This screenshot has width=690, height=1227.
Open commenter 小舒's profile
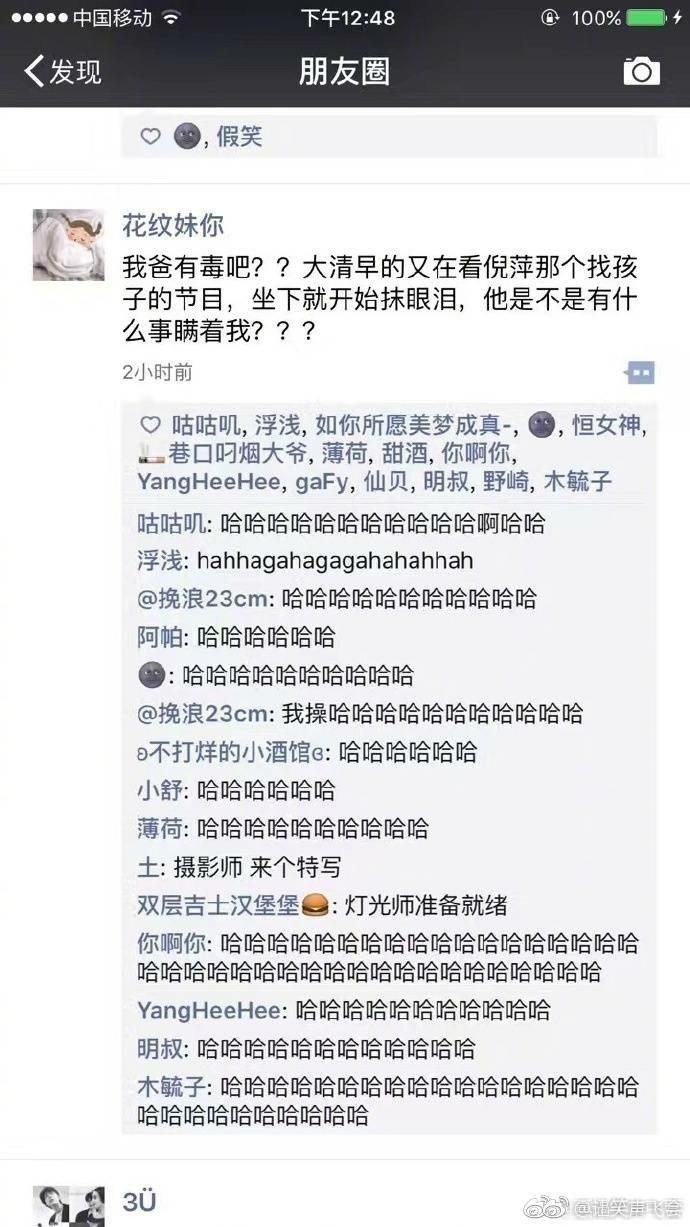(x=160, y=790)
